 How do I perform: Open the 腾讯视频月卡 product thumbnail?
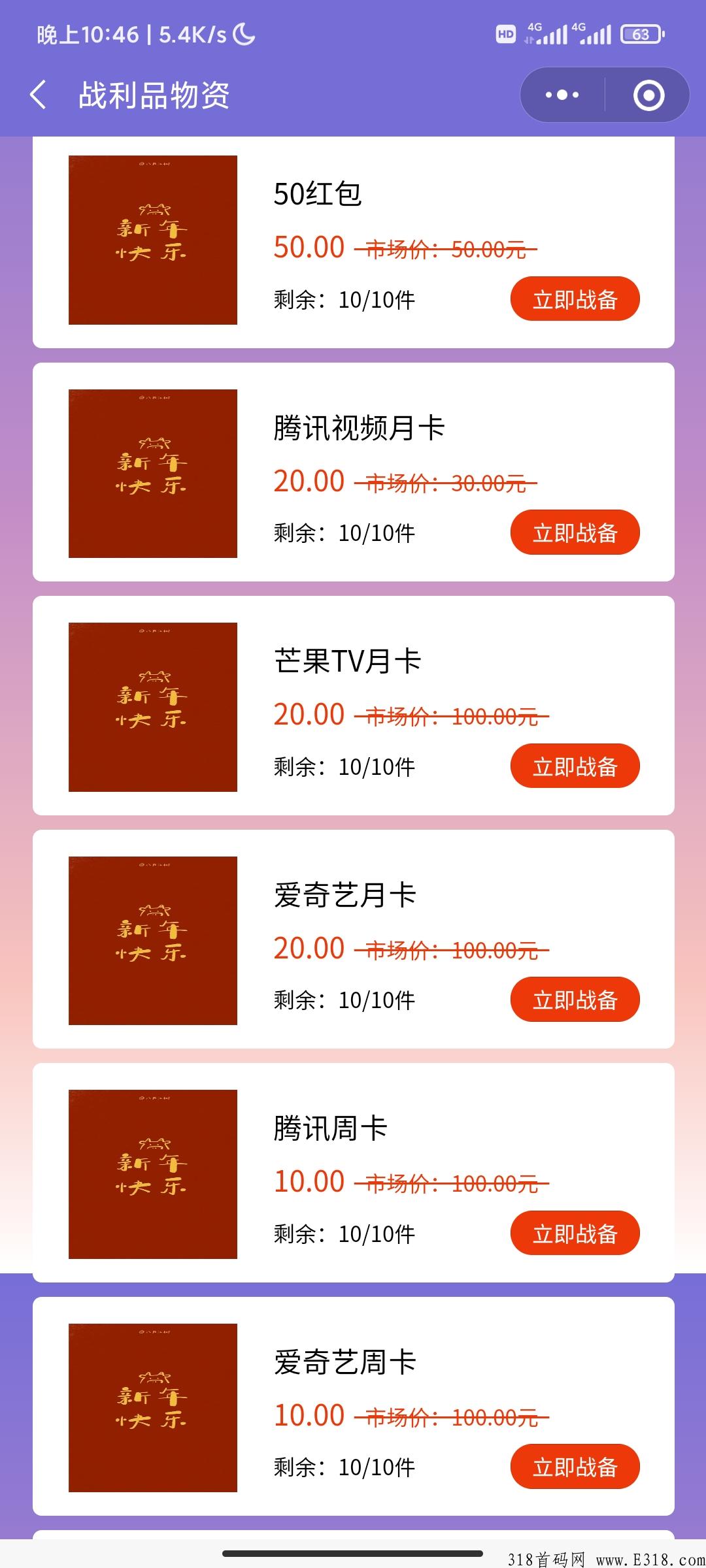pyautogui.click(x=153, y=474)
